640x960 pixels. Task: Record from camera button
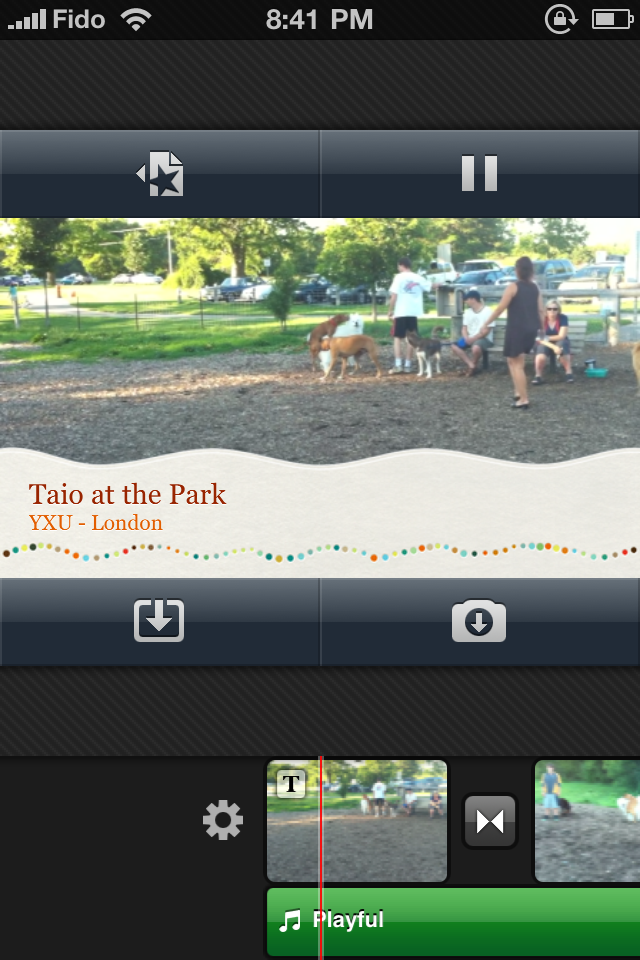pyautogui.click(x=479, y=621)
